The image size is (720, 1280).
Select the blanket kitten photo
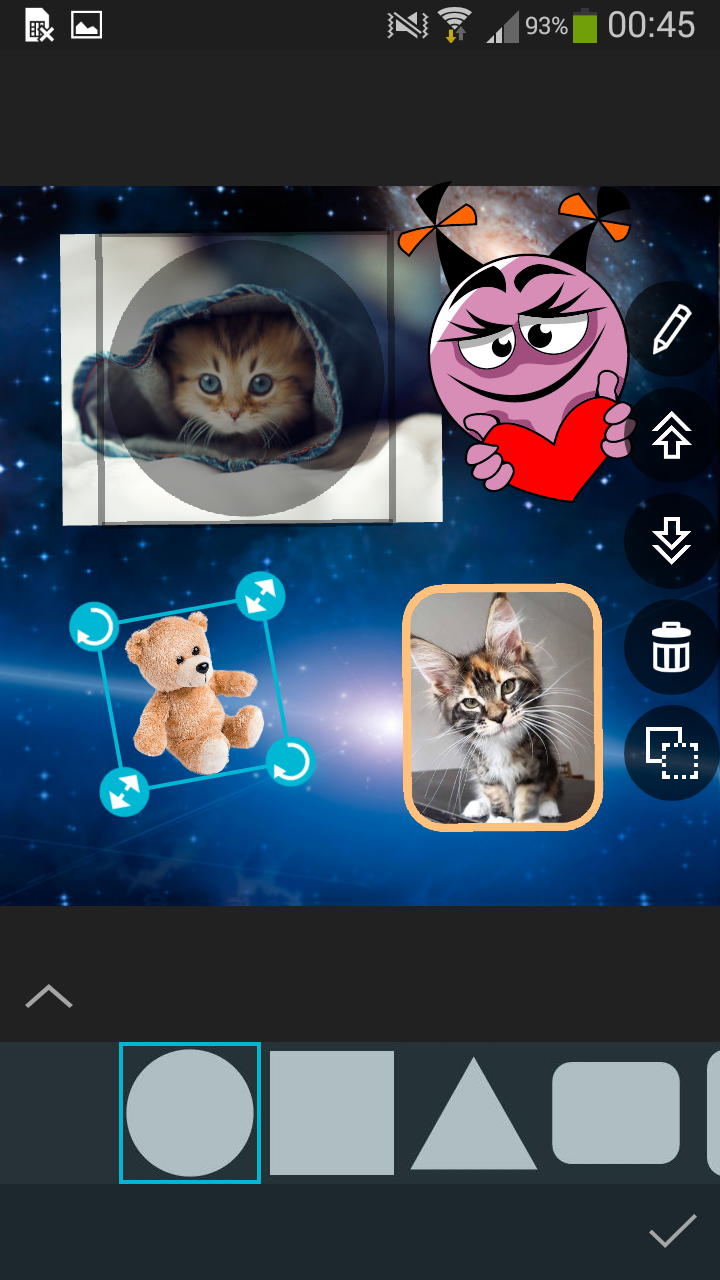(x=250, y=380)
